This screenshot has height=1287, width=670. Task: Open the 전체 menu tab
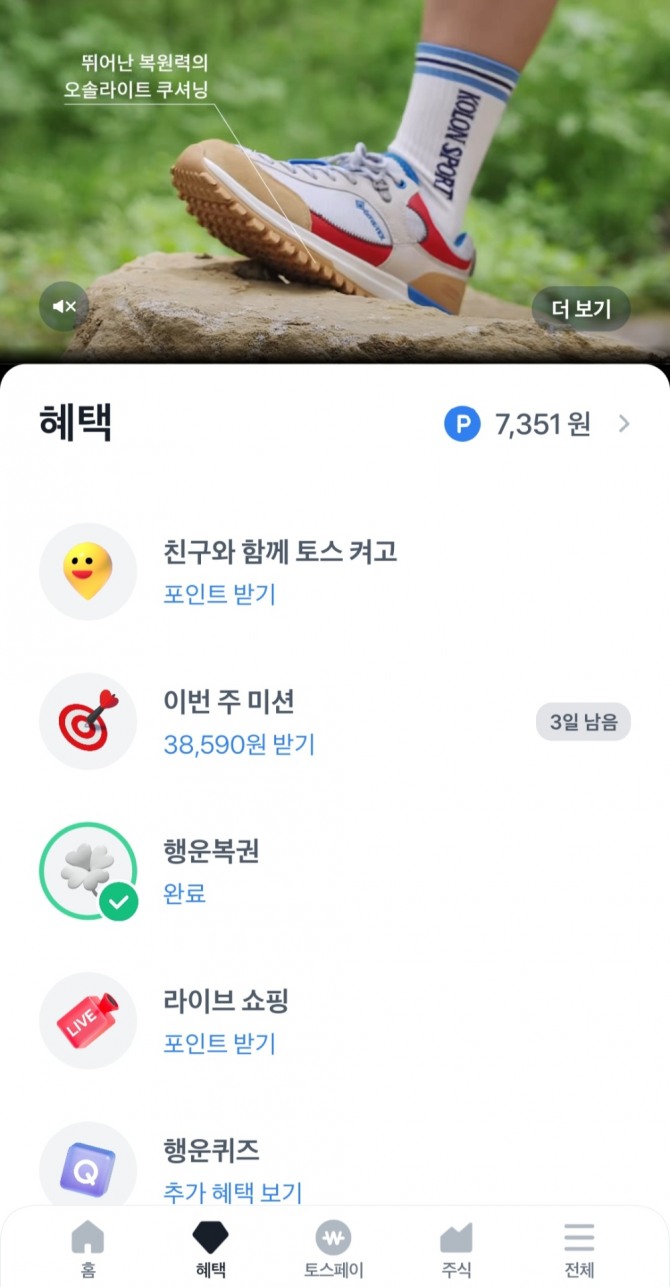click(579, 1249)
